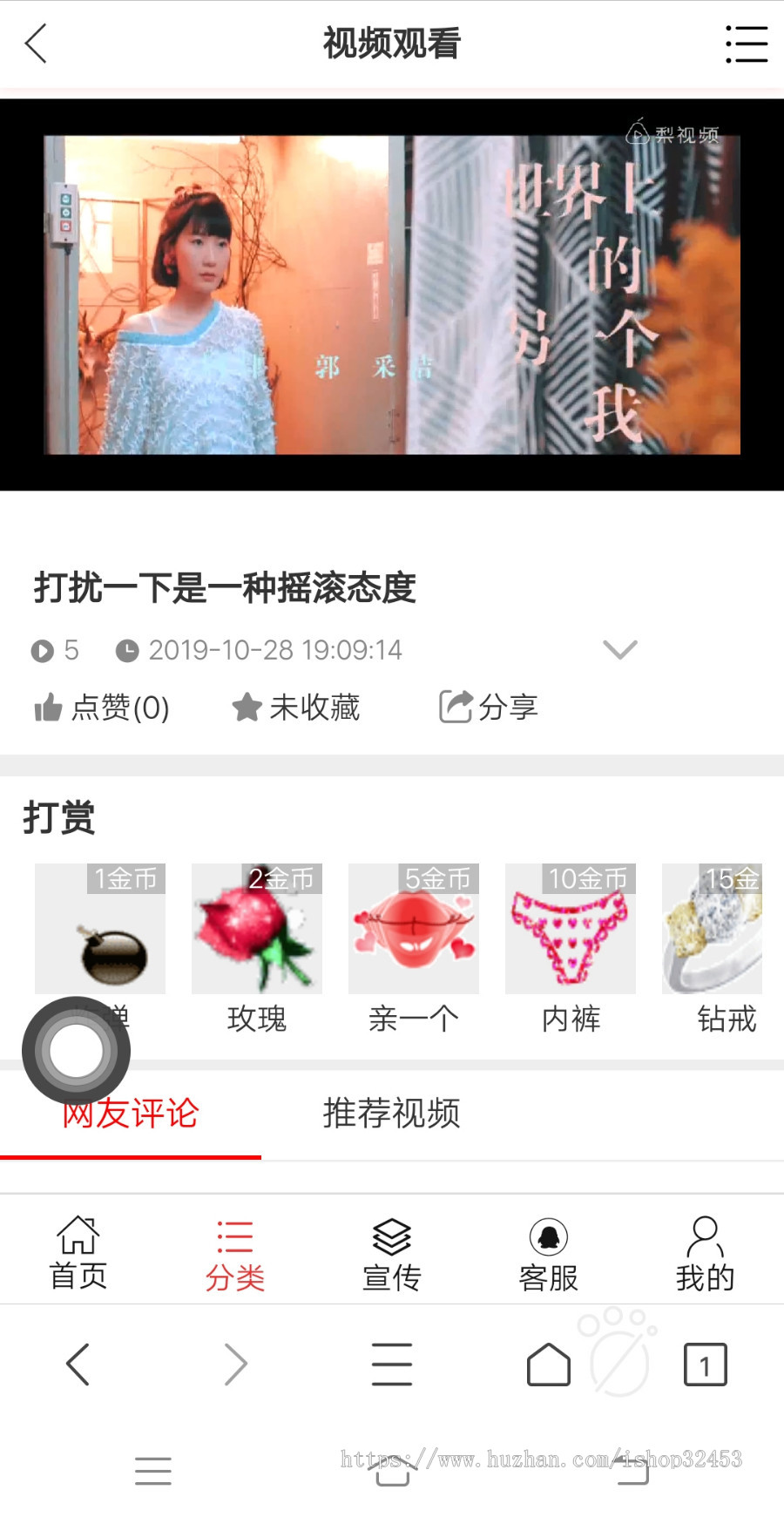Tap the 首页 home icon in bottom navigation
Viewport: 784px width, 1517px height.
tap(78, 1250)
